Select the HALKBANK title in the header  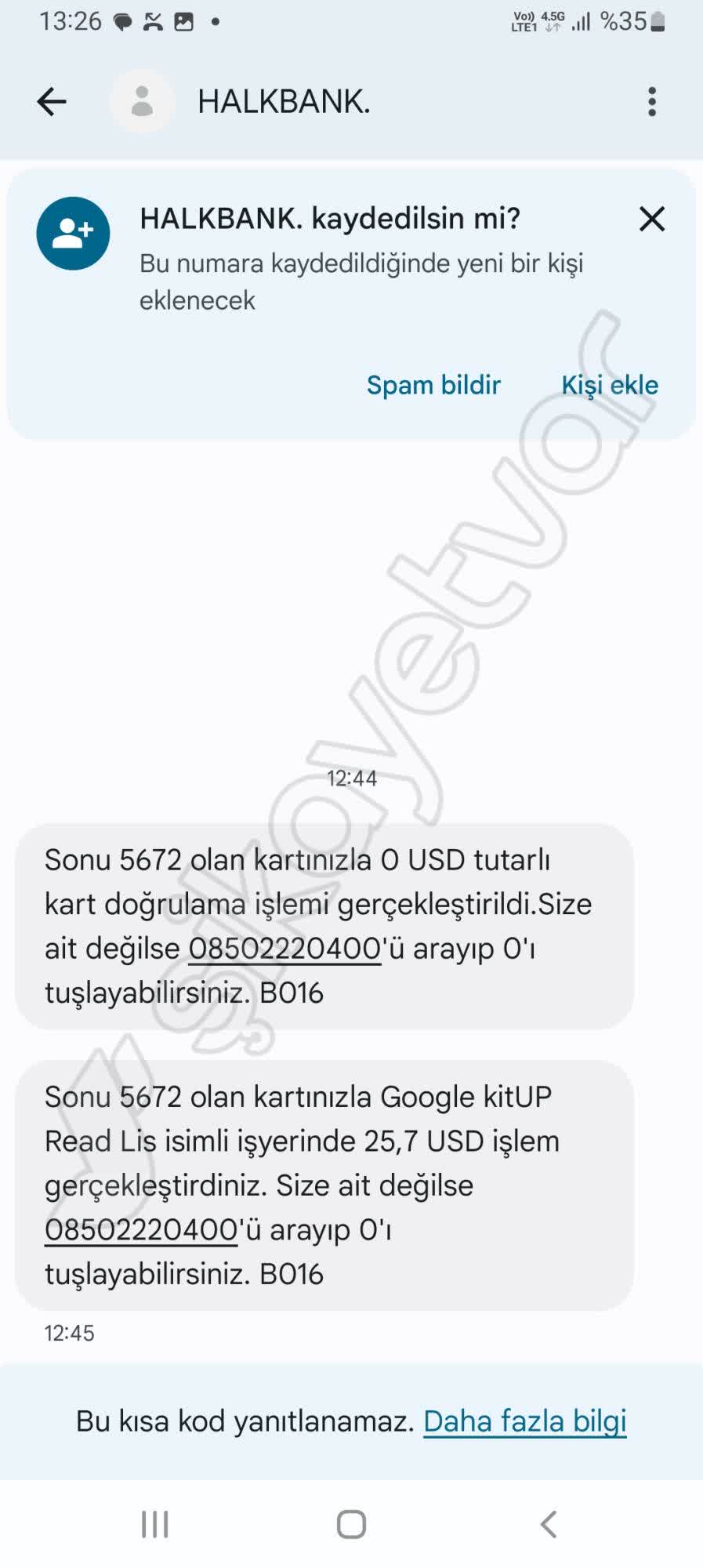point(285,101)
